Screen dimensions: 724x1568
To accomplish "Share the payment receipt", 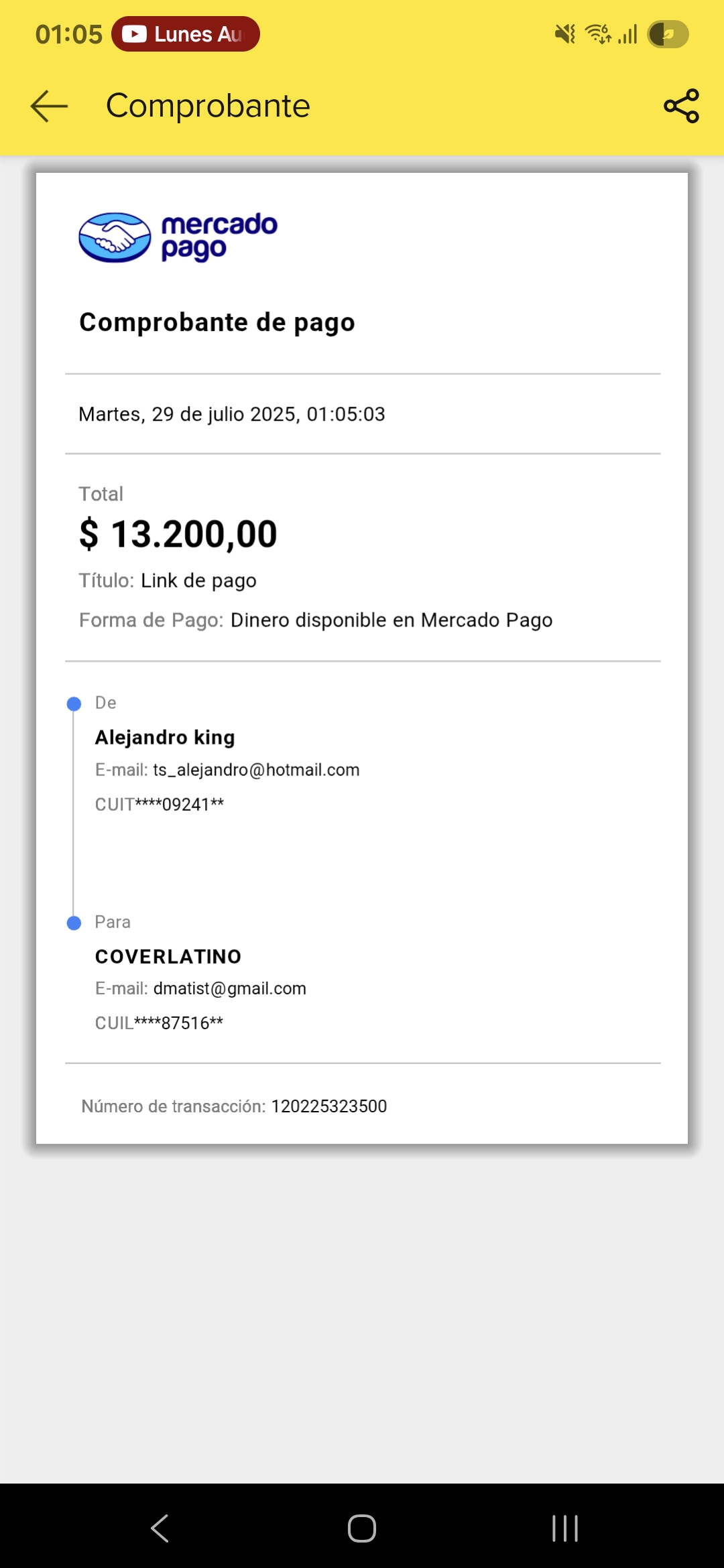I will pos(681,106).
